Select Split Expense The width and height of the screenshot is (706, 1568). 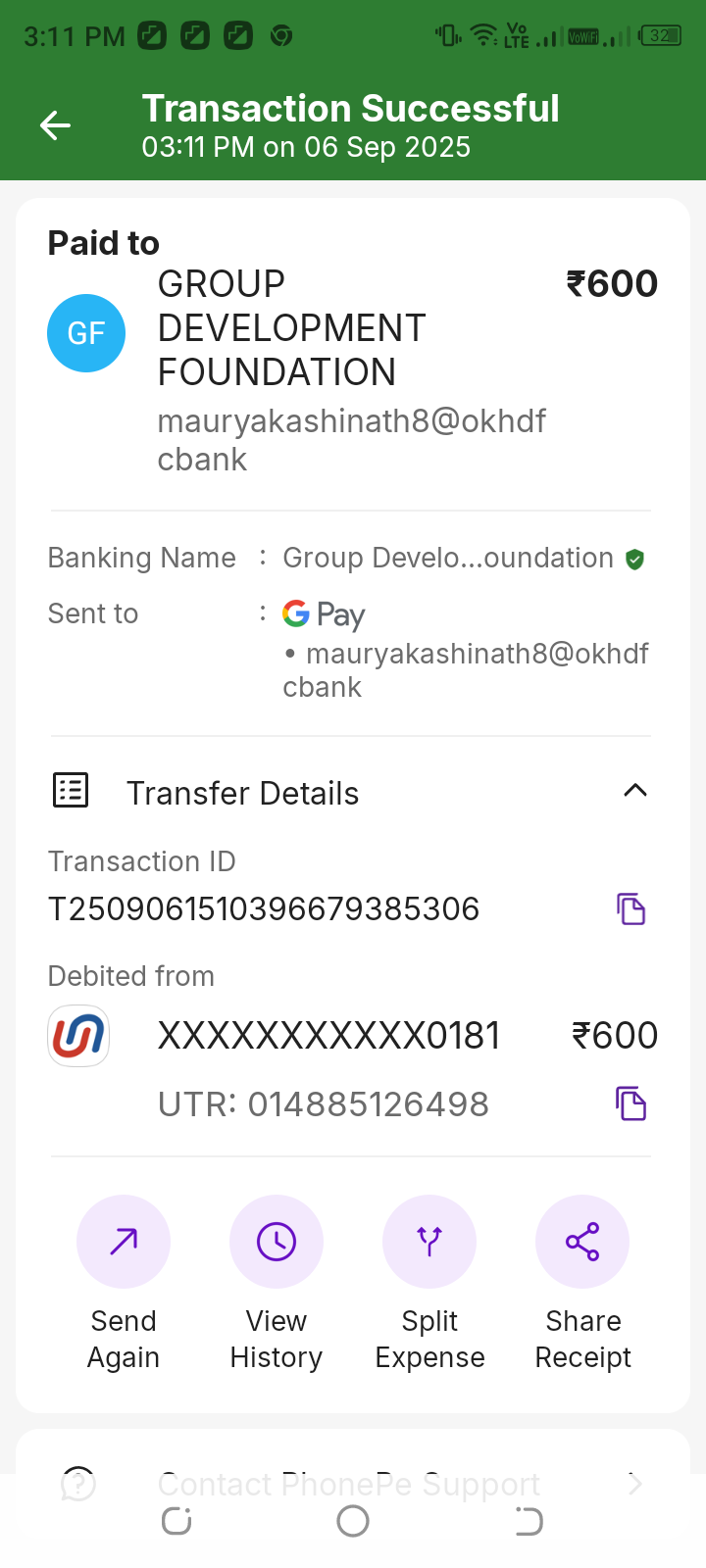[x=429, y=1243]
